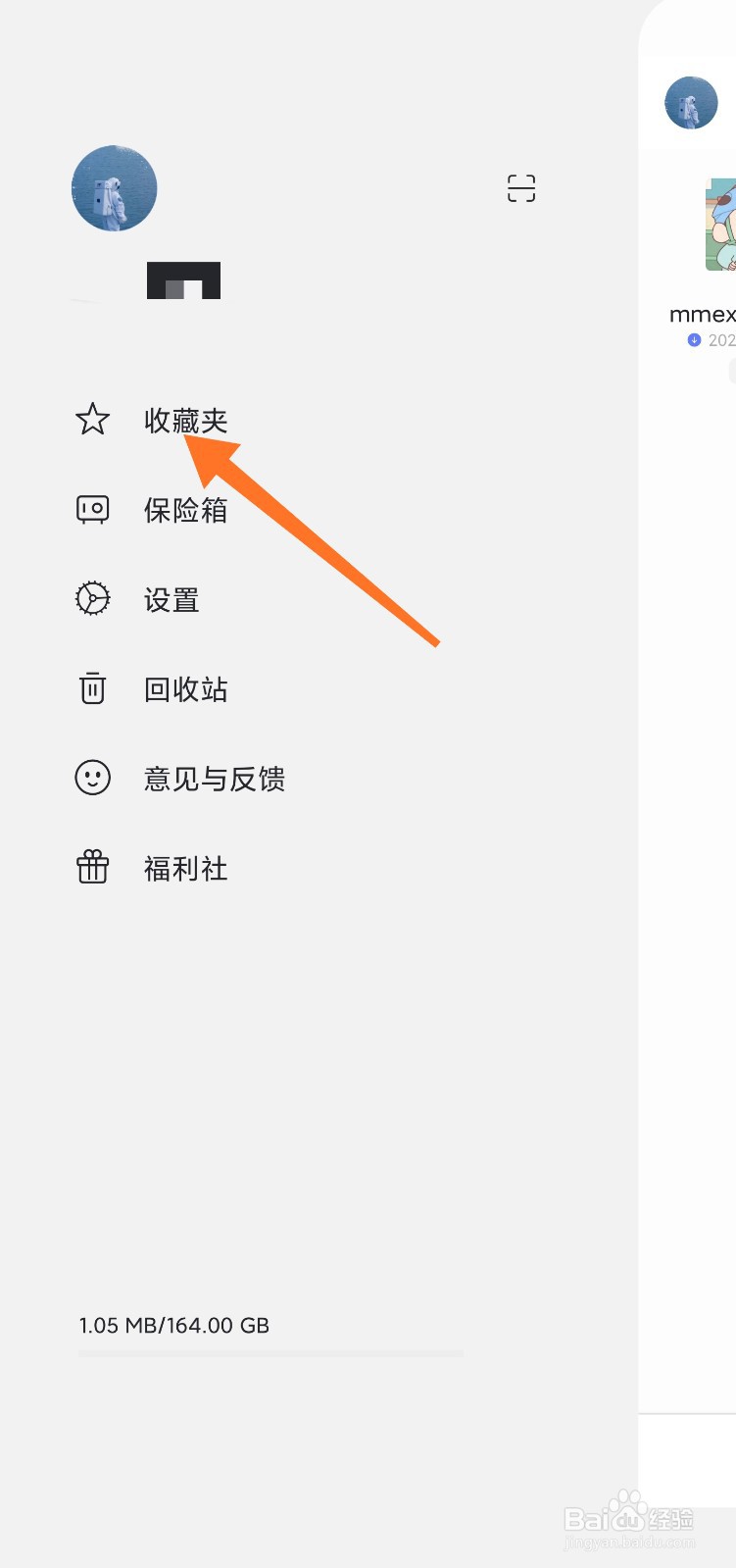Click the safe box icon next to 保险箱
This screenshot has height=1568, width=736.
92,509
